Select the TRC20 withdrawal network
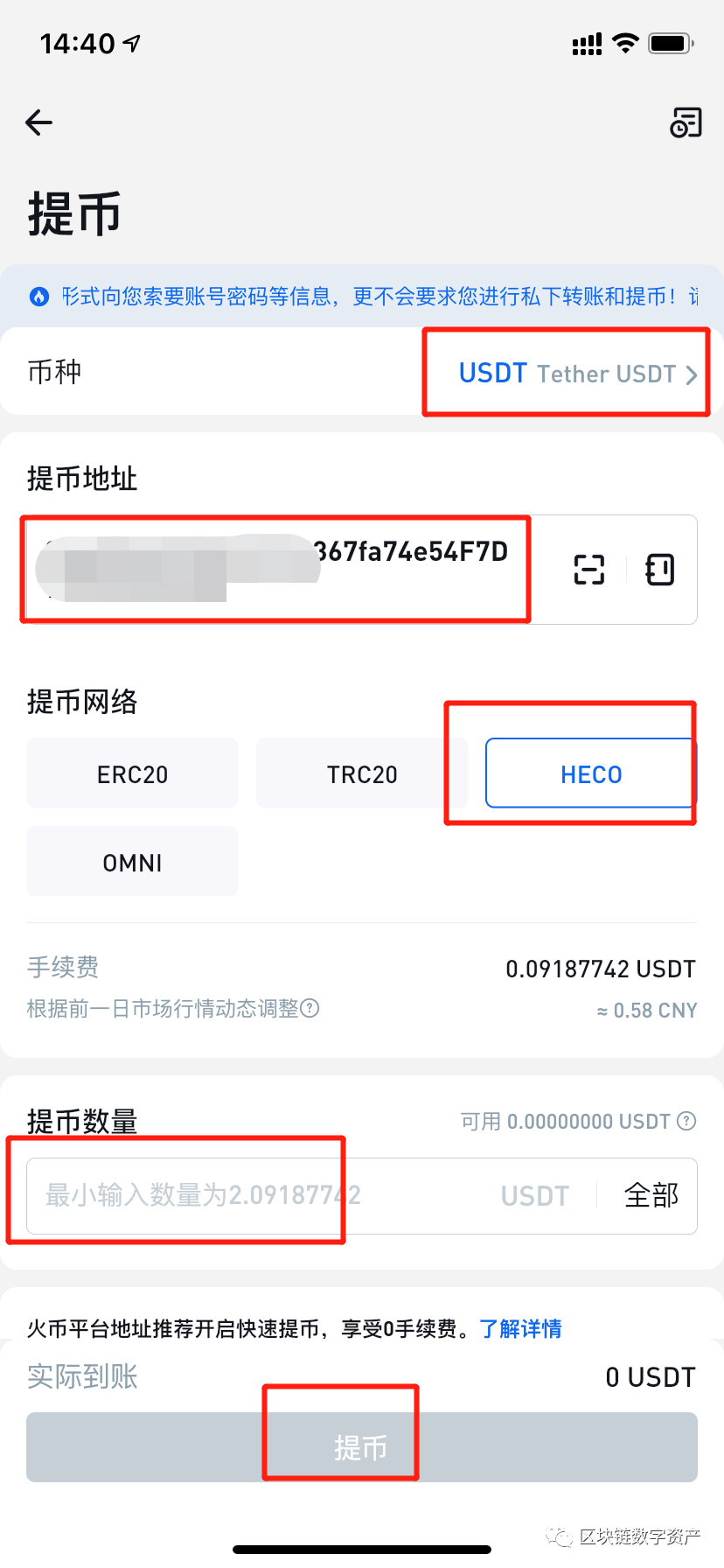 coord(362,773)
